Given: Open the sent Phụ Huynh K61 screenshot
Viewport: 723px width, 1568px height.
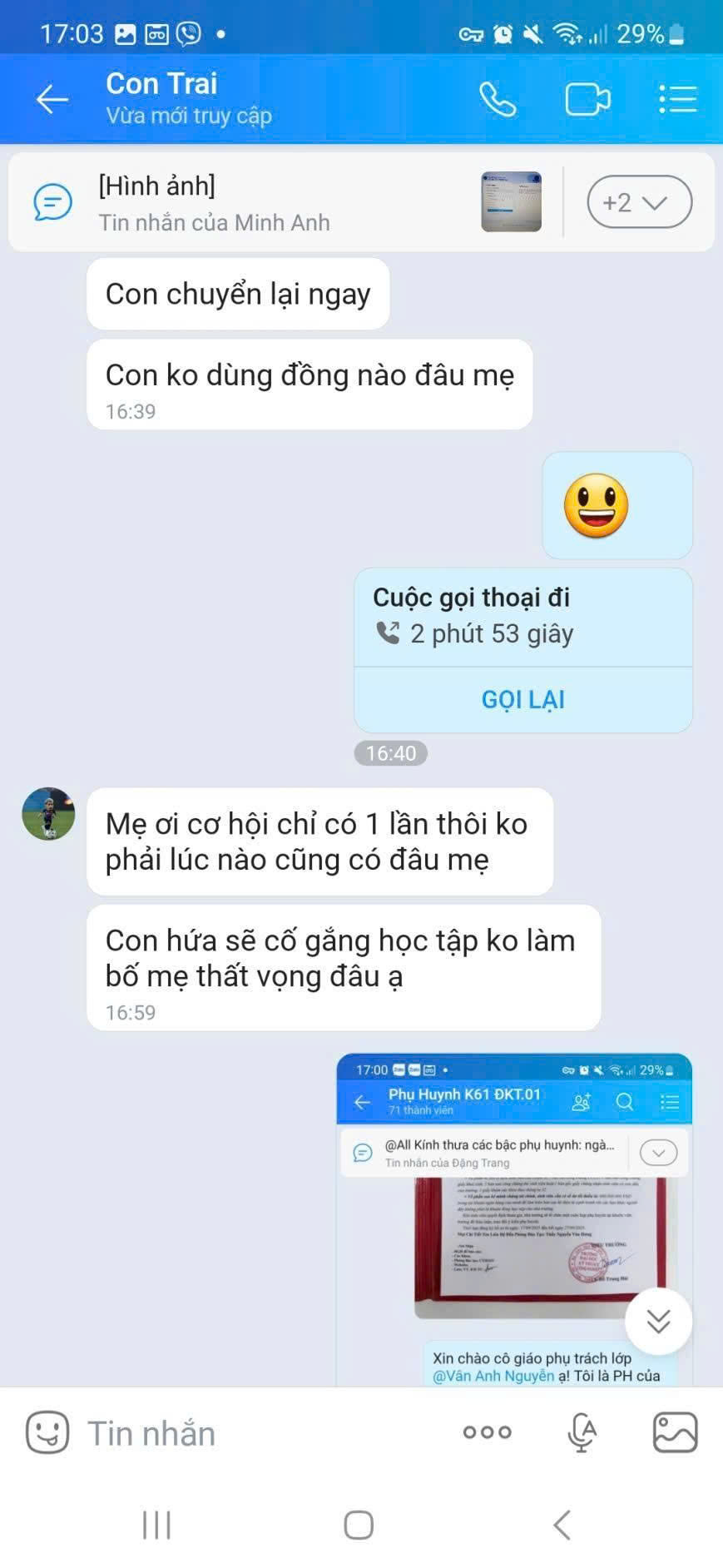Looking at the screenshot, I should pos(513,1215).
